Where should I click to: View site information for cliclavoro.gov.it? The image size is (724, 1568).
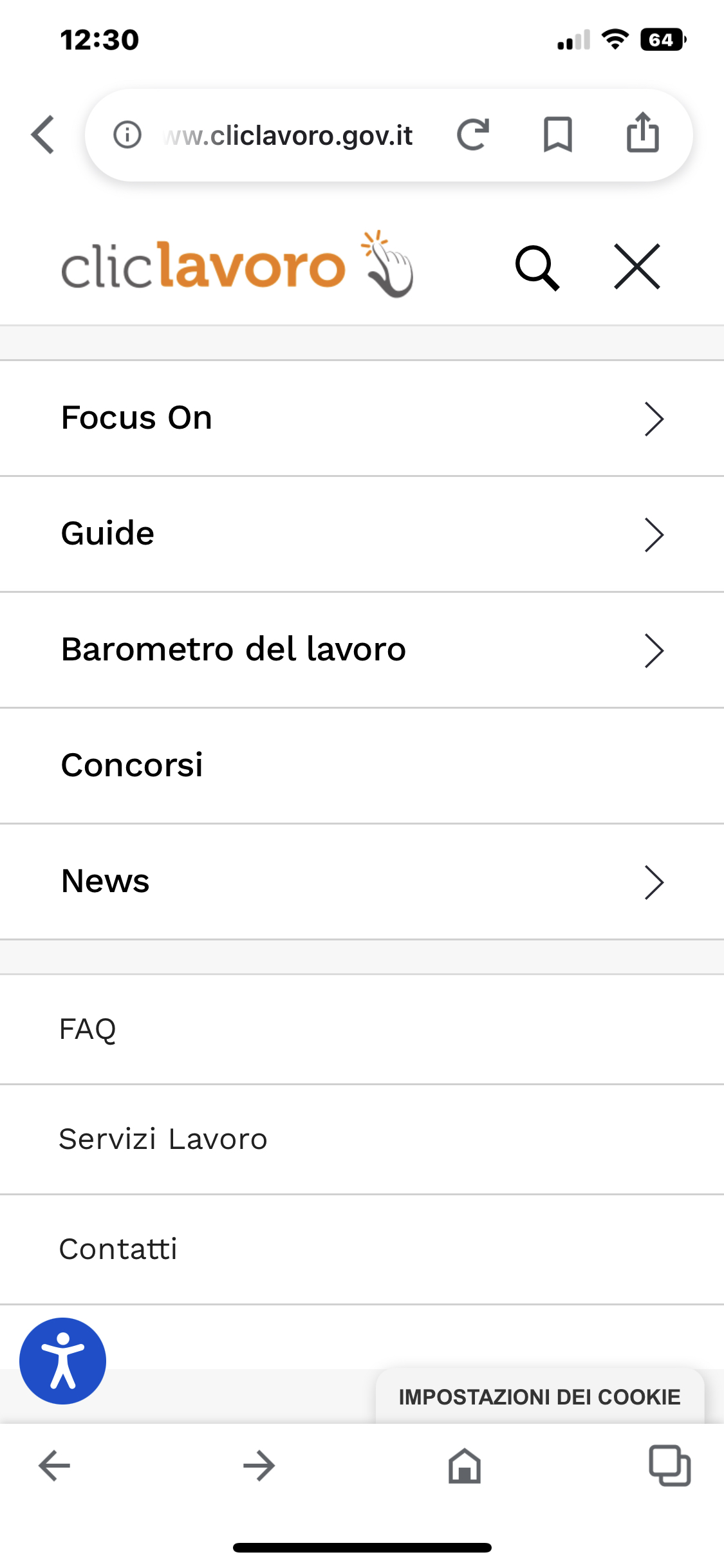click(x=127, y=135)
